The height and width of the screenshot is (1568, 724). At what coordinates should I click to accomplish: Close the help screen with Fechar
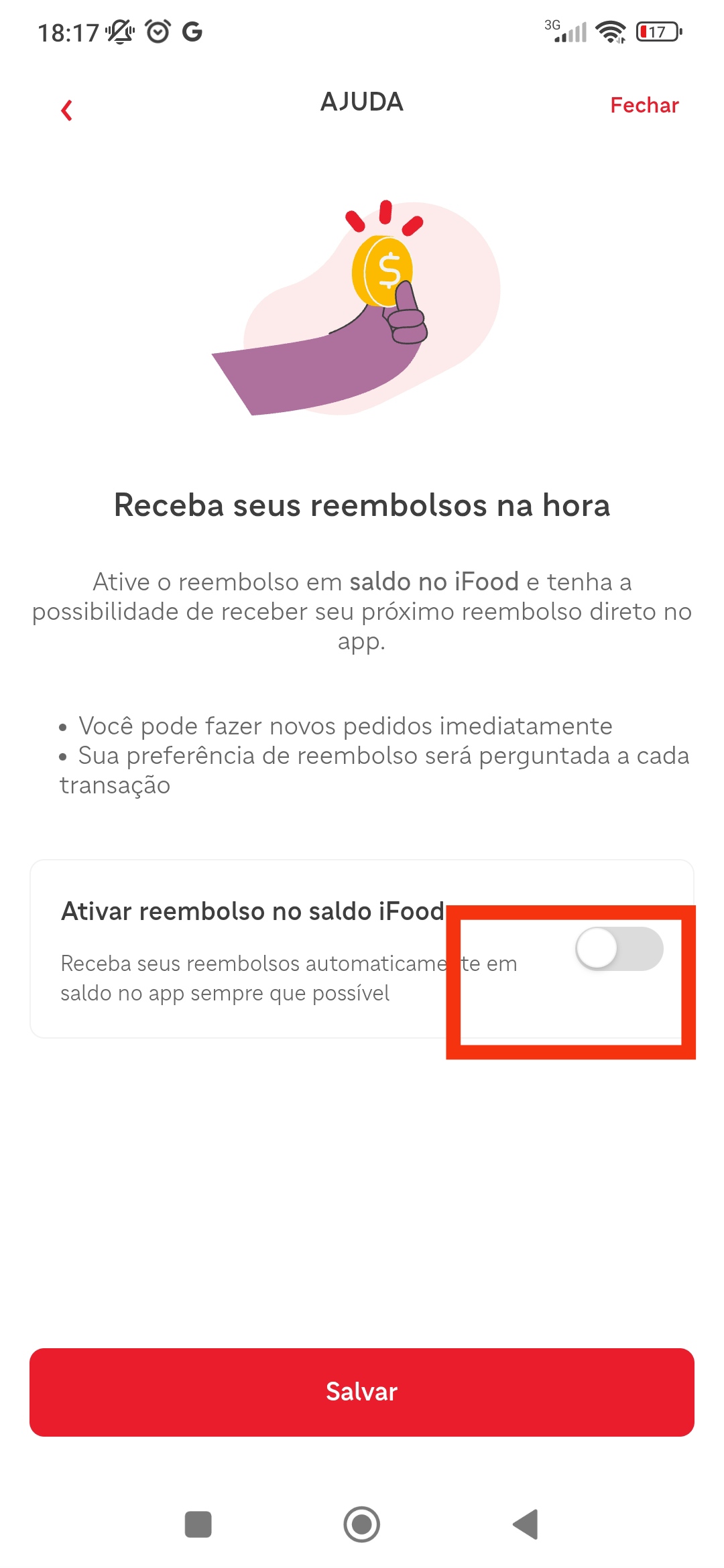[x=644, y=105]
